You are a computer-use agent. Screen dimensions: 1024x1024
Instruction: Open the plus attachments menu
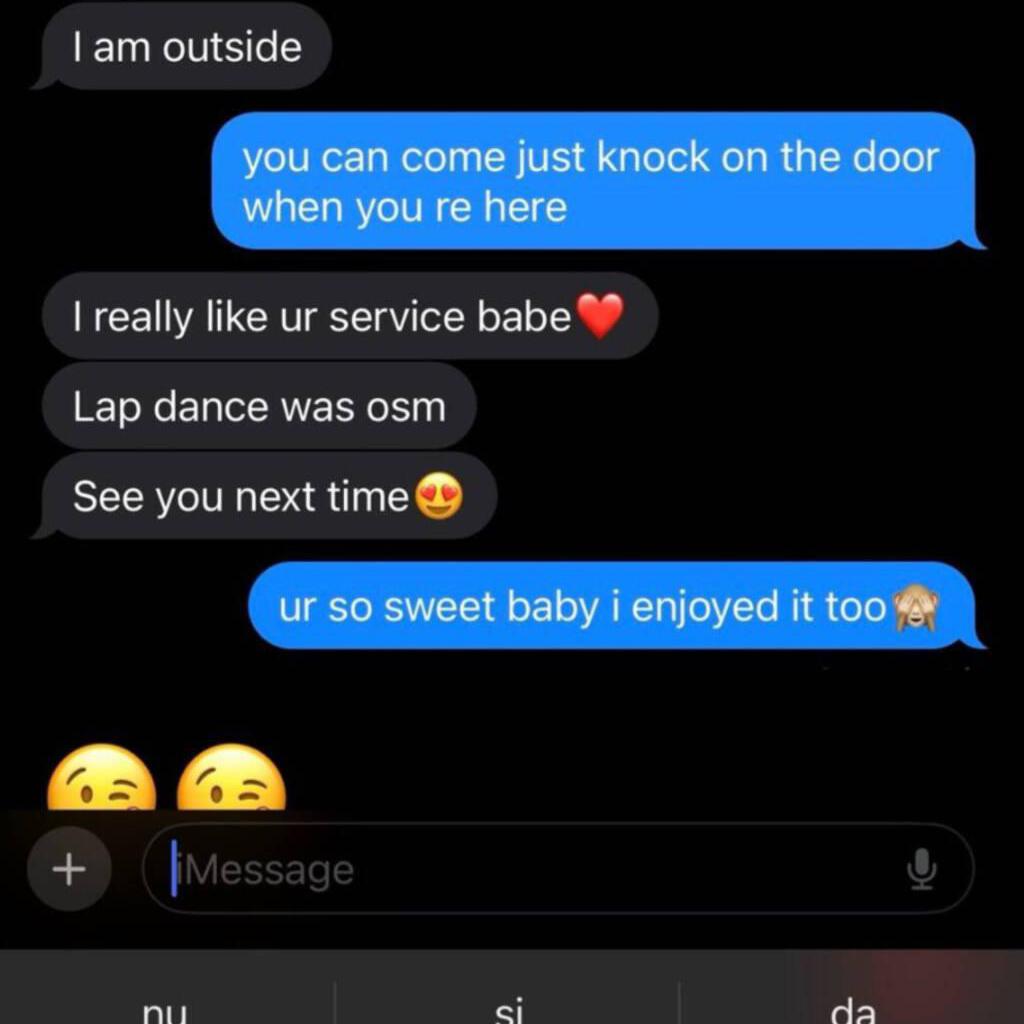click(x=68, y=869)
